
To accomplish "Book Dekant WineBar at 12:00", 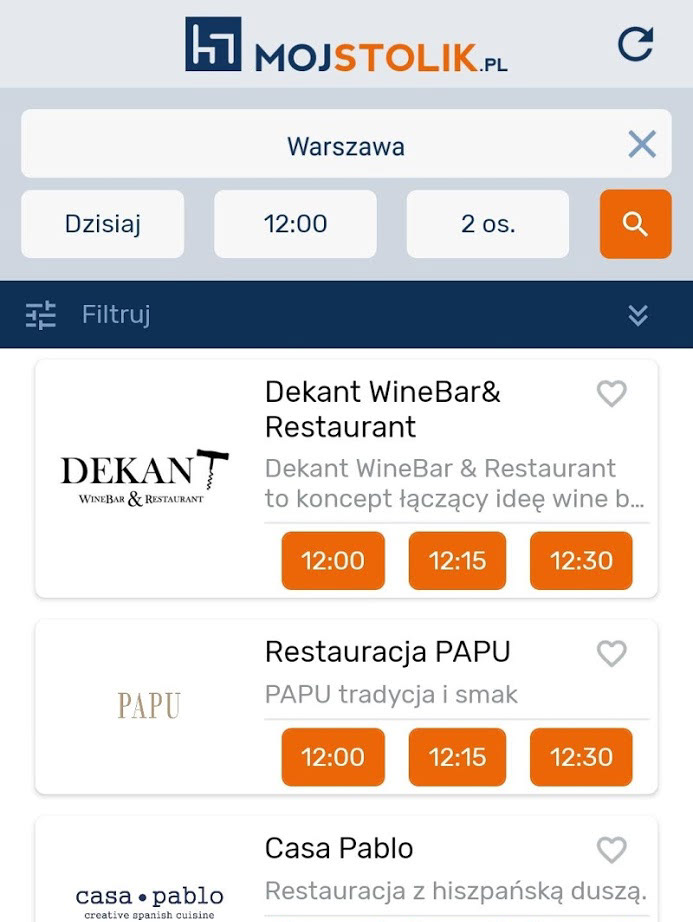I will (333, 561).
